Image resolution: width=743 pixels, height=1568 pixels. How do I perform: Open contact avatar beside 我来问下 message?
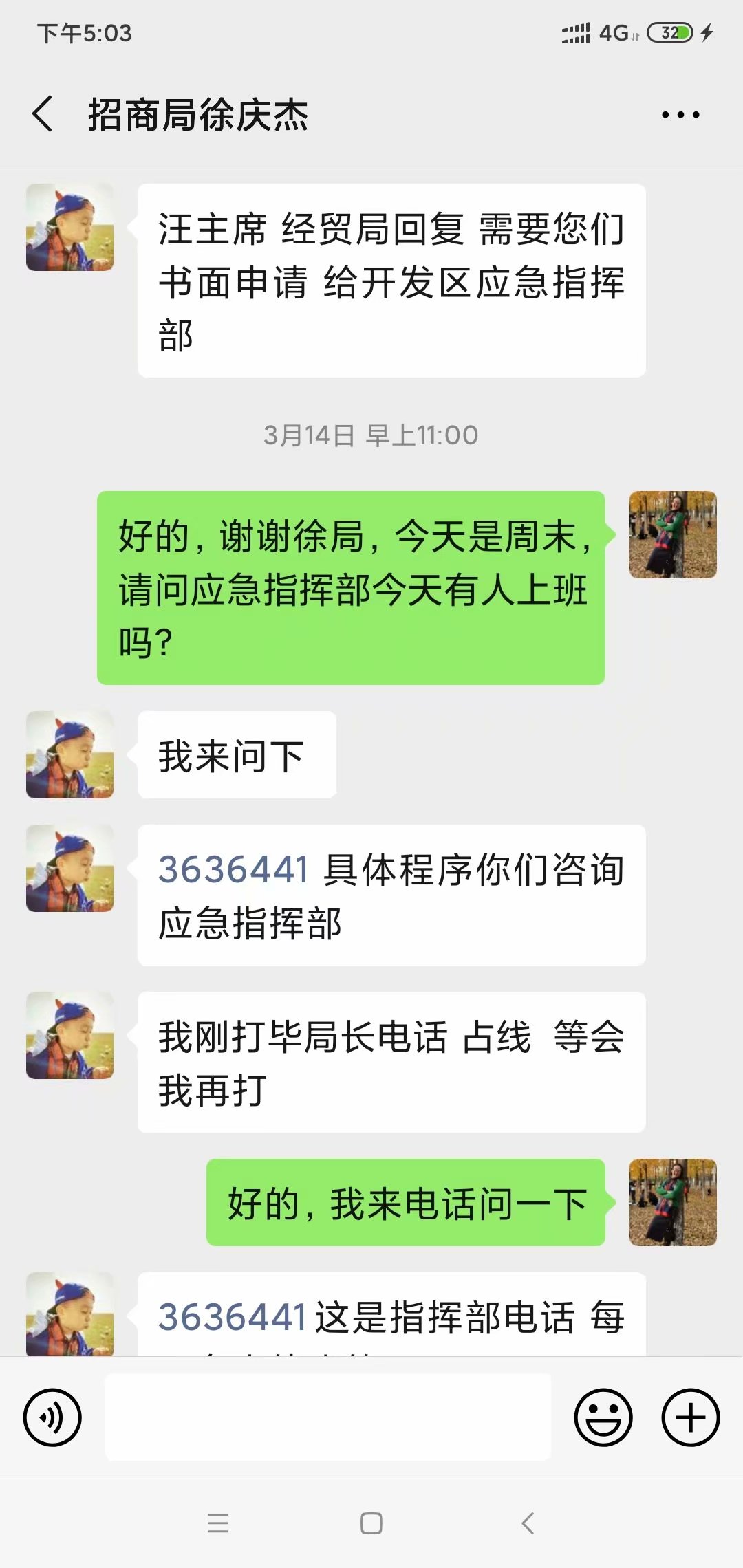point(69,754)
